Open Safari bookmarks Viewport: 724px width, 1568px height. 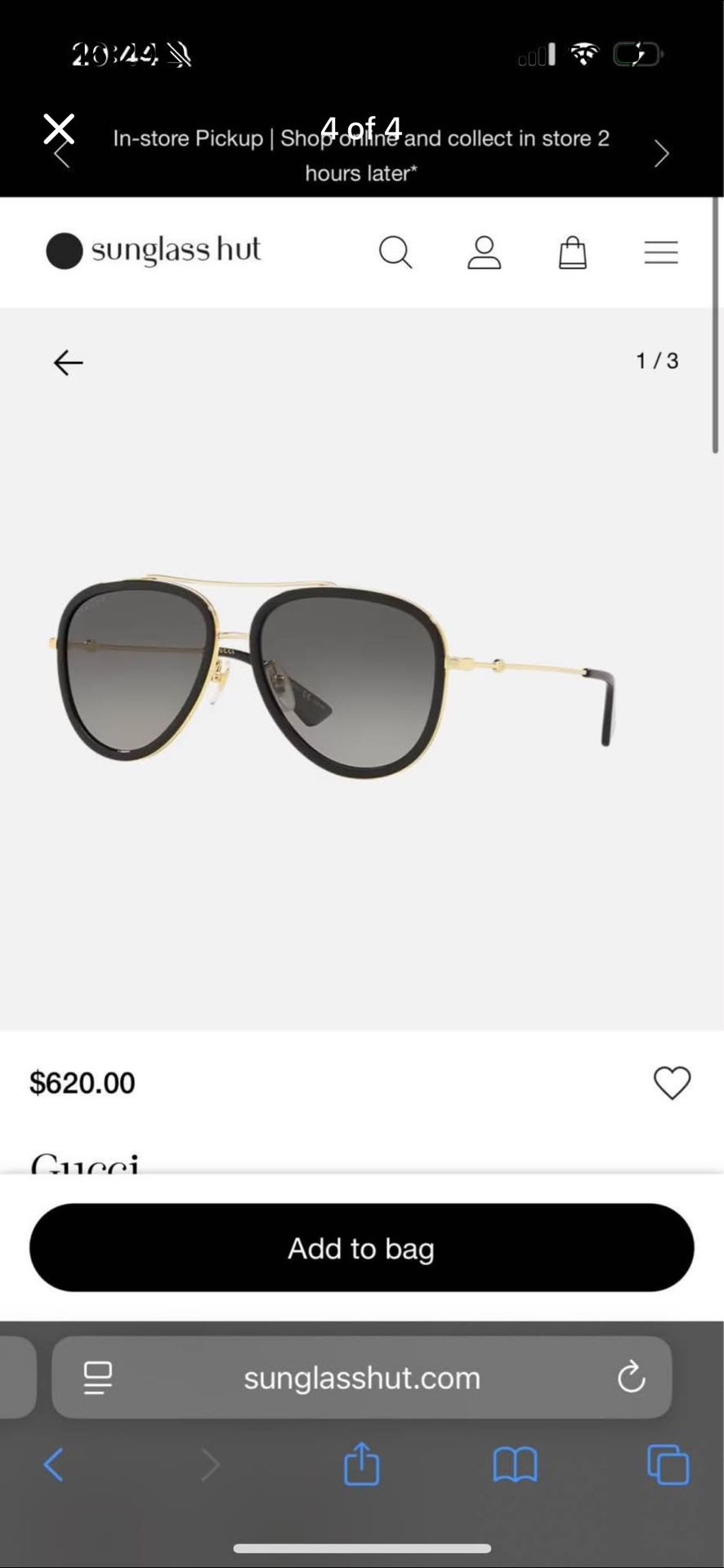[515, 1464]
